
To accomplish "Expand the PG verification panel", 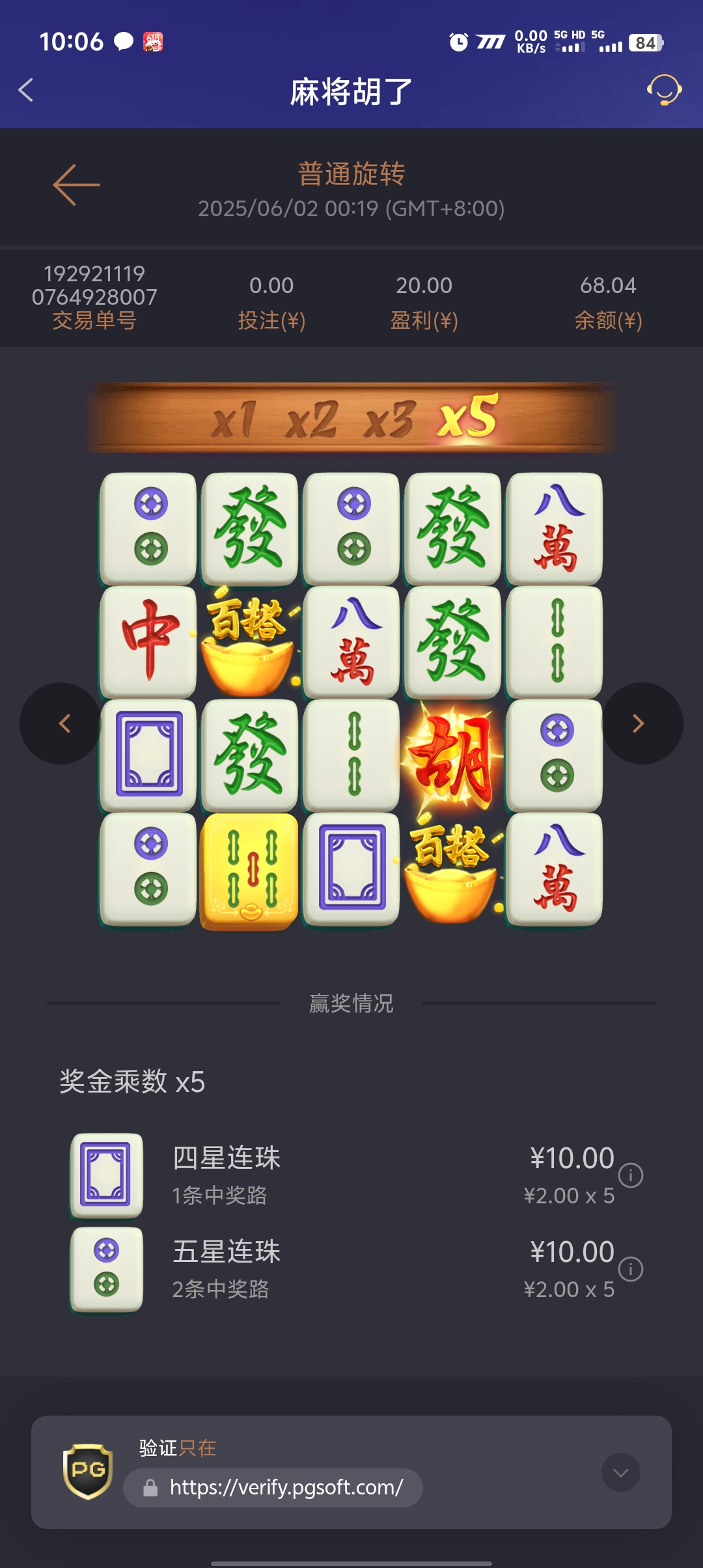I will click(620, 1472).
